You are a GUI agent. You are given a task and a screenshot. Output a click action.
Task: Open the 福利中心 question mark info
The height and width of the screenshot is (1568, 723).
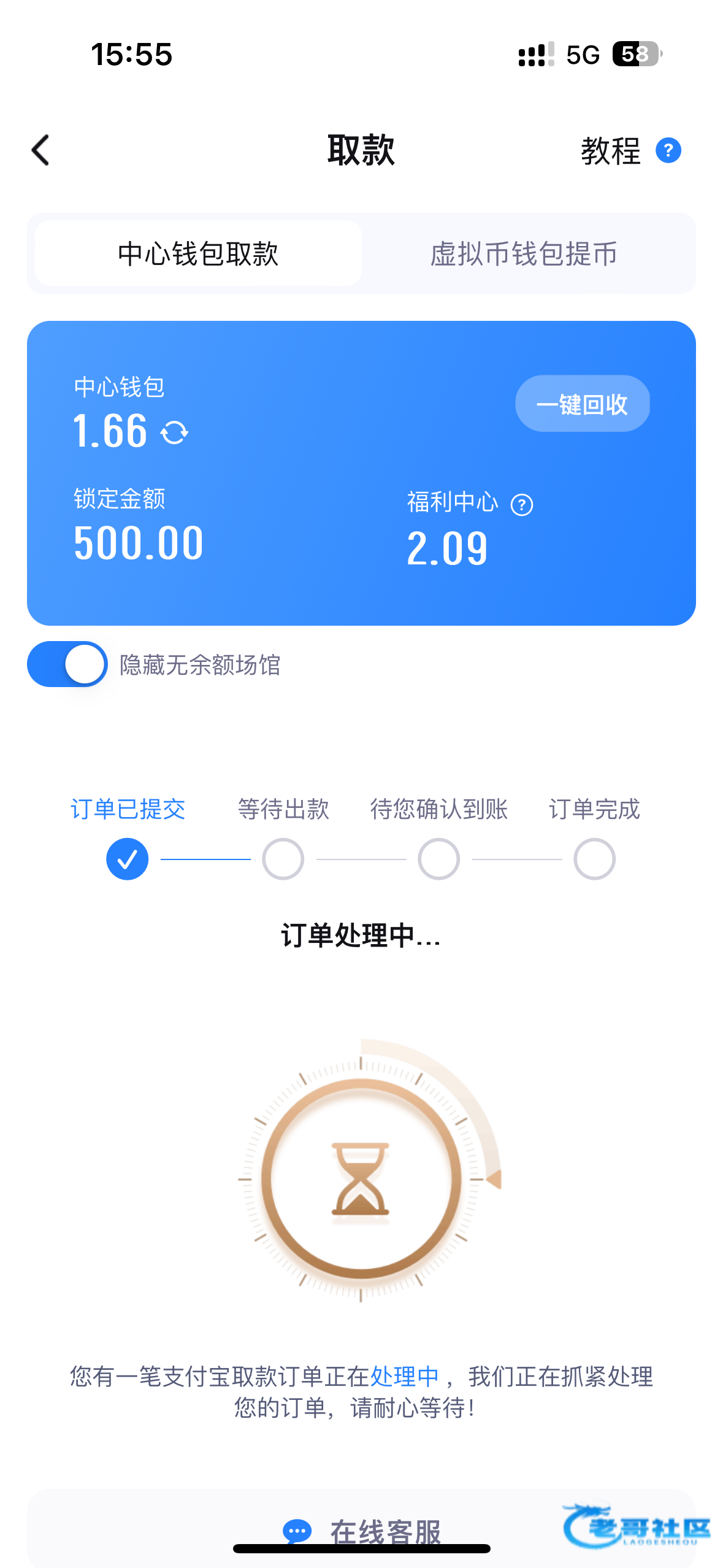pyautogui.click(x=522, y=505)
